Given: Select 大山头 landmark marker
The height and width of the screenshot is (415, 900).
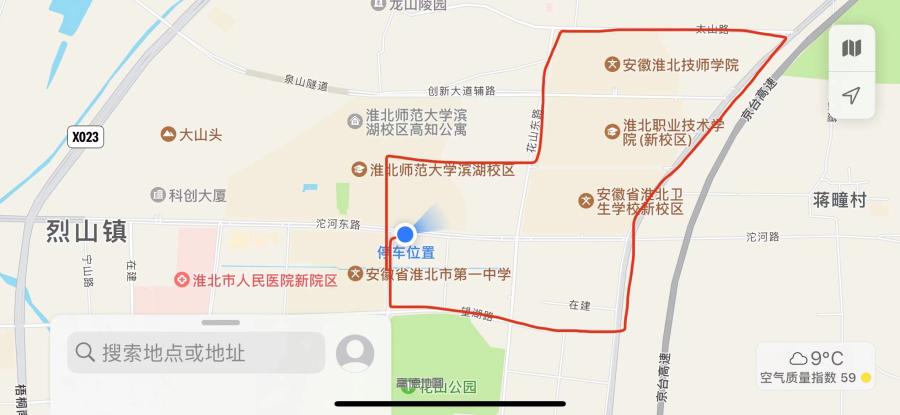Looking at the screenshot, I should tap(168, 134).
